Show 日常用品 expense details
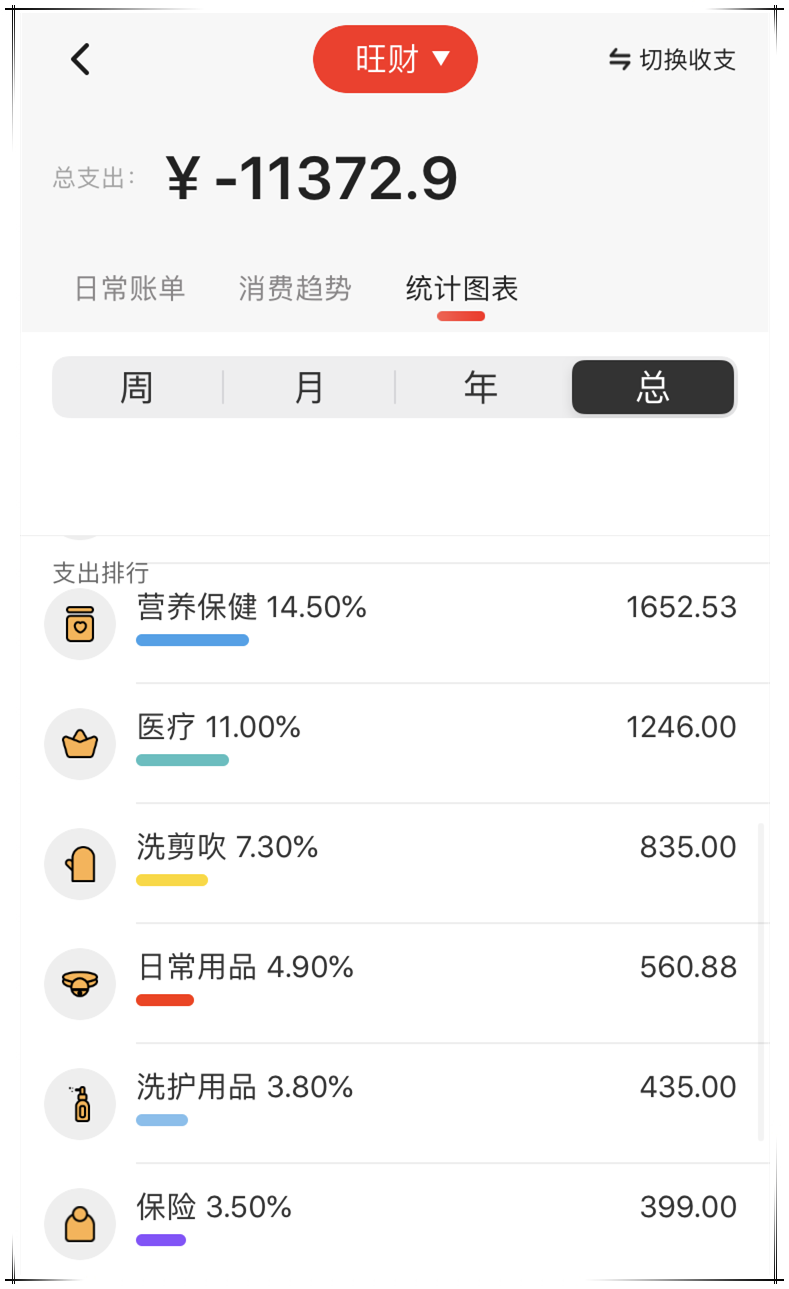Screen dimensions: 789x1289 pyautogui.click(x=400, y=983)
